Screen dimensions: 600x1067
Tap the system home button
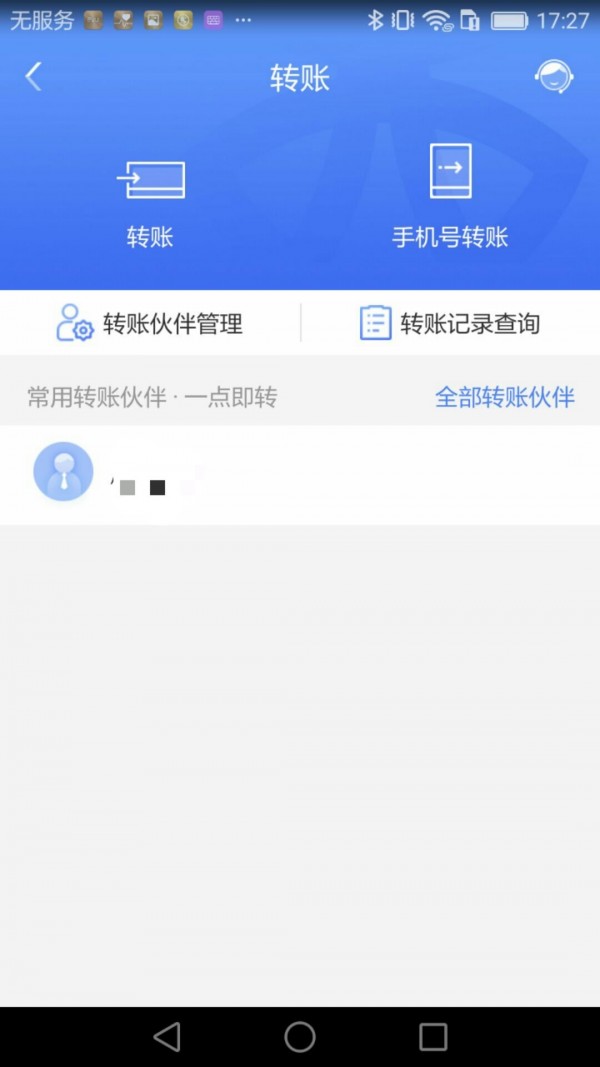pyautogui.click(x=300, y=1037)
